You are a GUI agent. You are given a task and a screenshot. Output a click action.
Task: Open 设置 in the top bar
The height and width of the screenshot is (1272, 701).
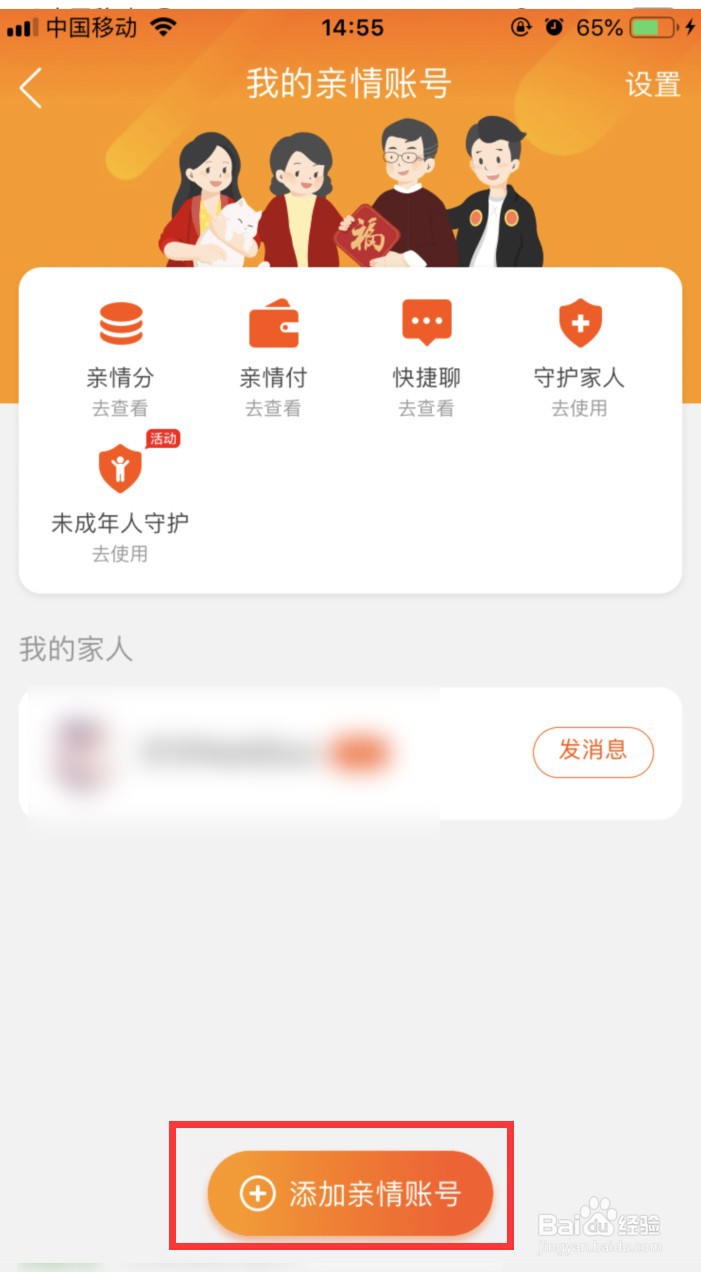pyautogui.click(x=652, y=85)
